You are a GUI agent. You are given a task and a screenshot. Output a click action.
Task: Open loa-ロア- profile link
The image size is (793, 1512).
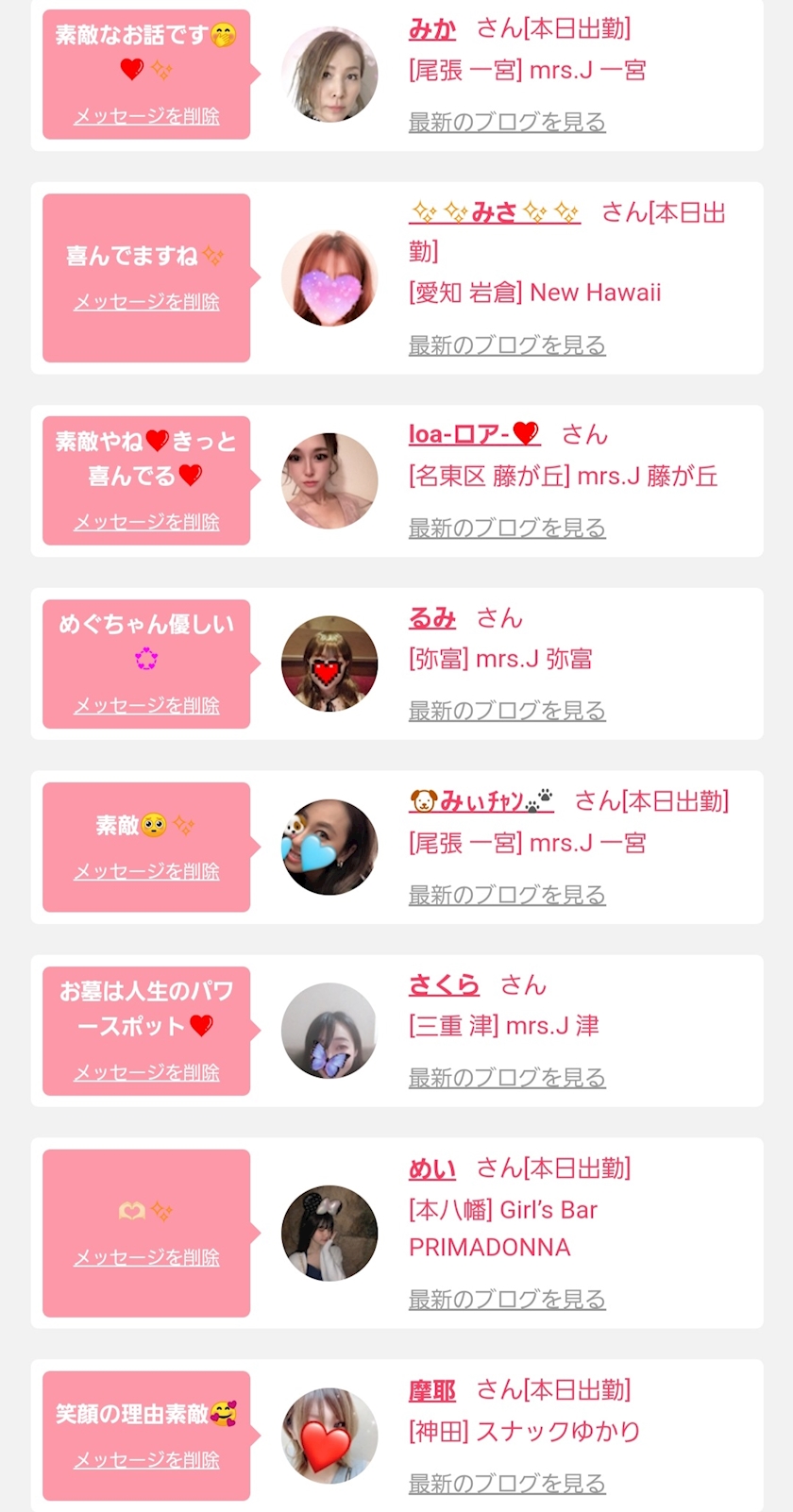click(473, 434)
